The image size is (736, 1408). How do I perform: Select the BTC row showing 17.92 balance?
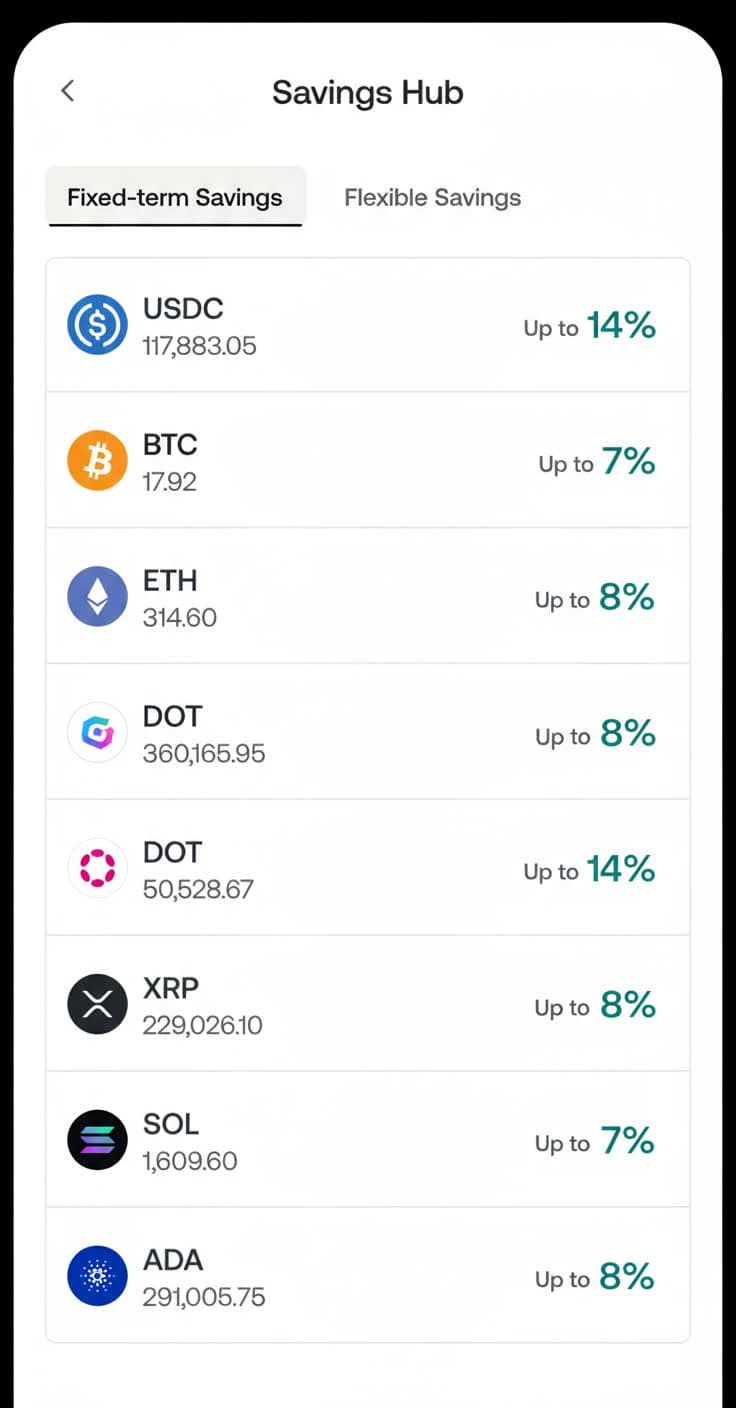(368, 460)
